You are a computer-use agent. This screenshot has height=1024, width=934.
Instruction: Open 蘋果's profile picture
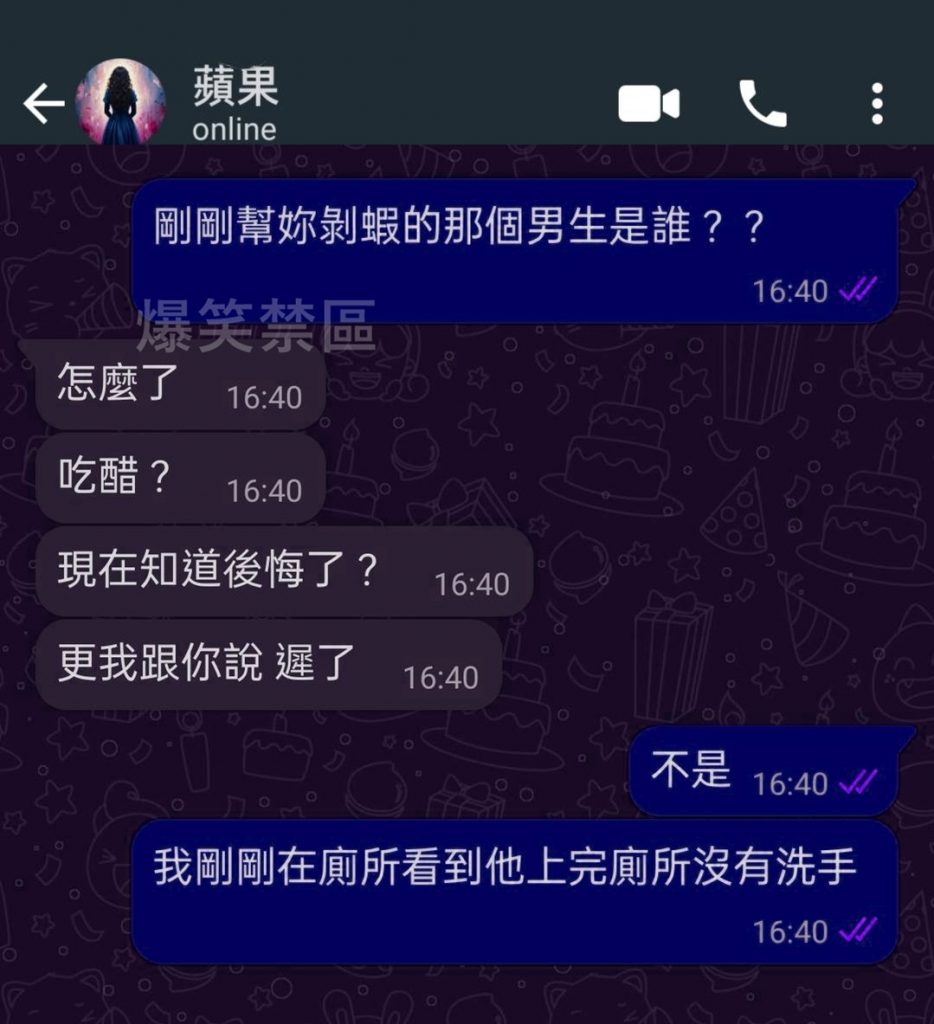pos(121,102)
